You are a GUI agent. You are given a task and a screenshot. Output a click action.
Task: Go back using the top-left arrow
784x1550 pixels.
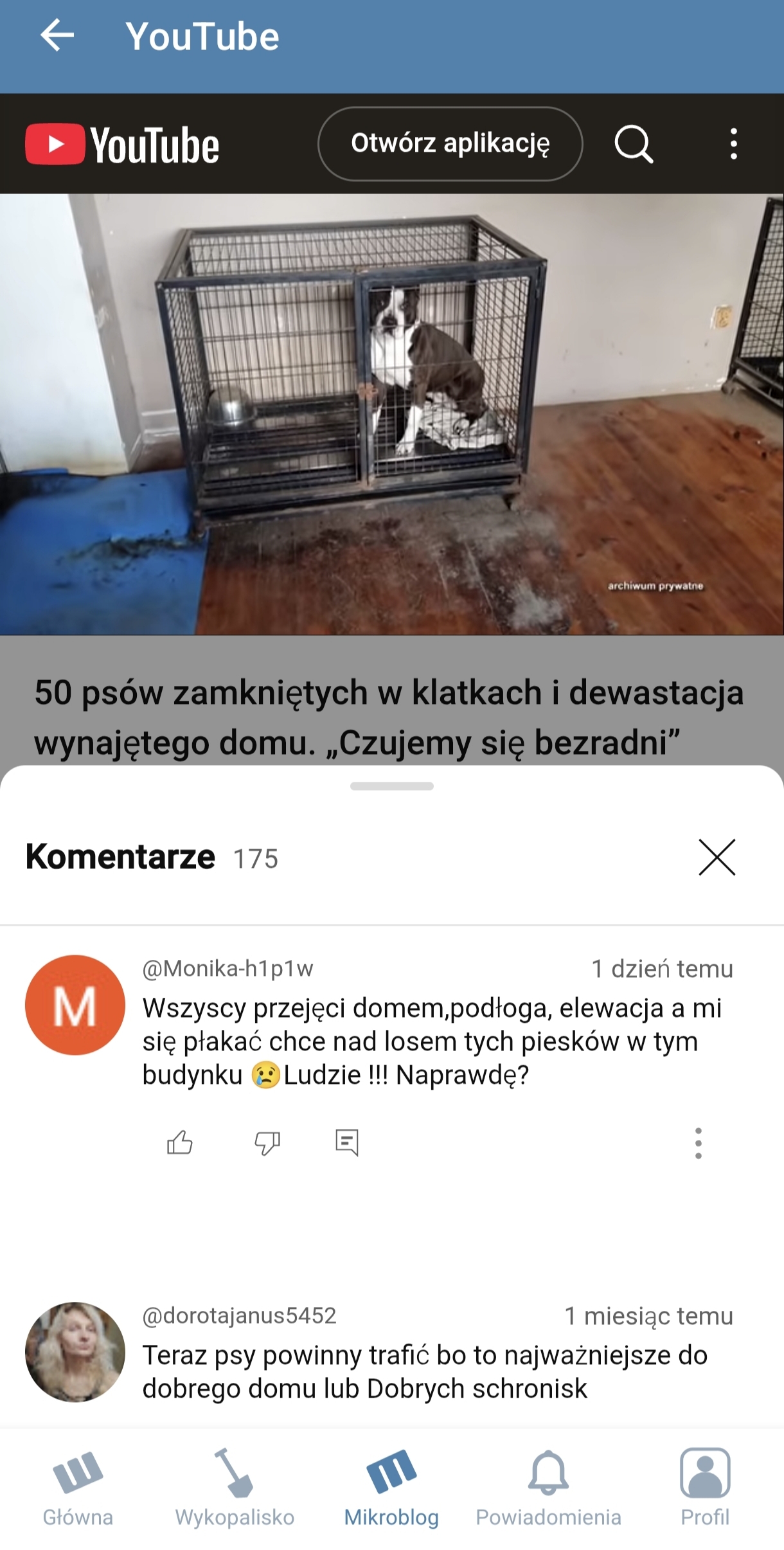click(57, 35)
